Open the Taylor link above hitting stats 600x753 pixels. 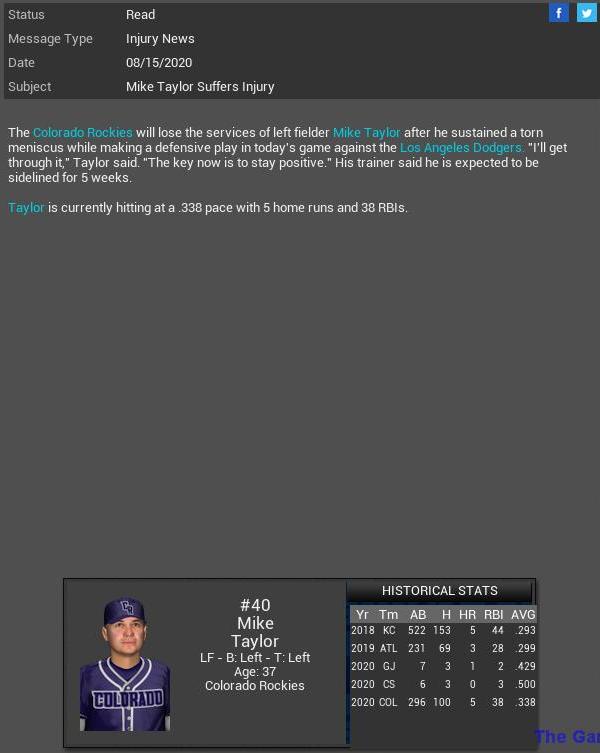[26, 208]
